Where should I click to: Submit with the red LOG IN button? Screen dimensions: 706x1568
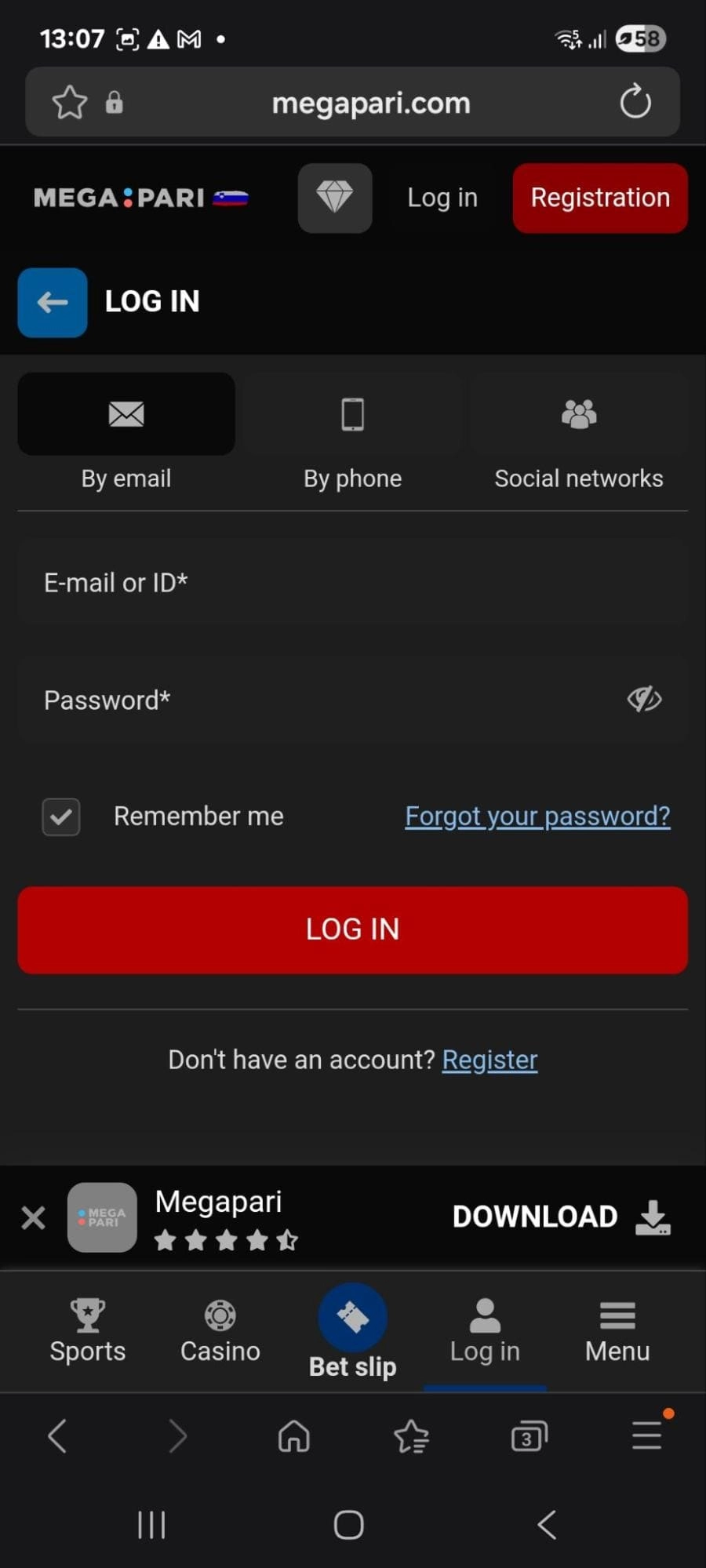(352, 930)
